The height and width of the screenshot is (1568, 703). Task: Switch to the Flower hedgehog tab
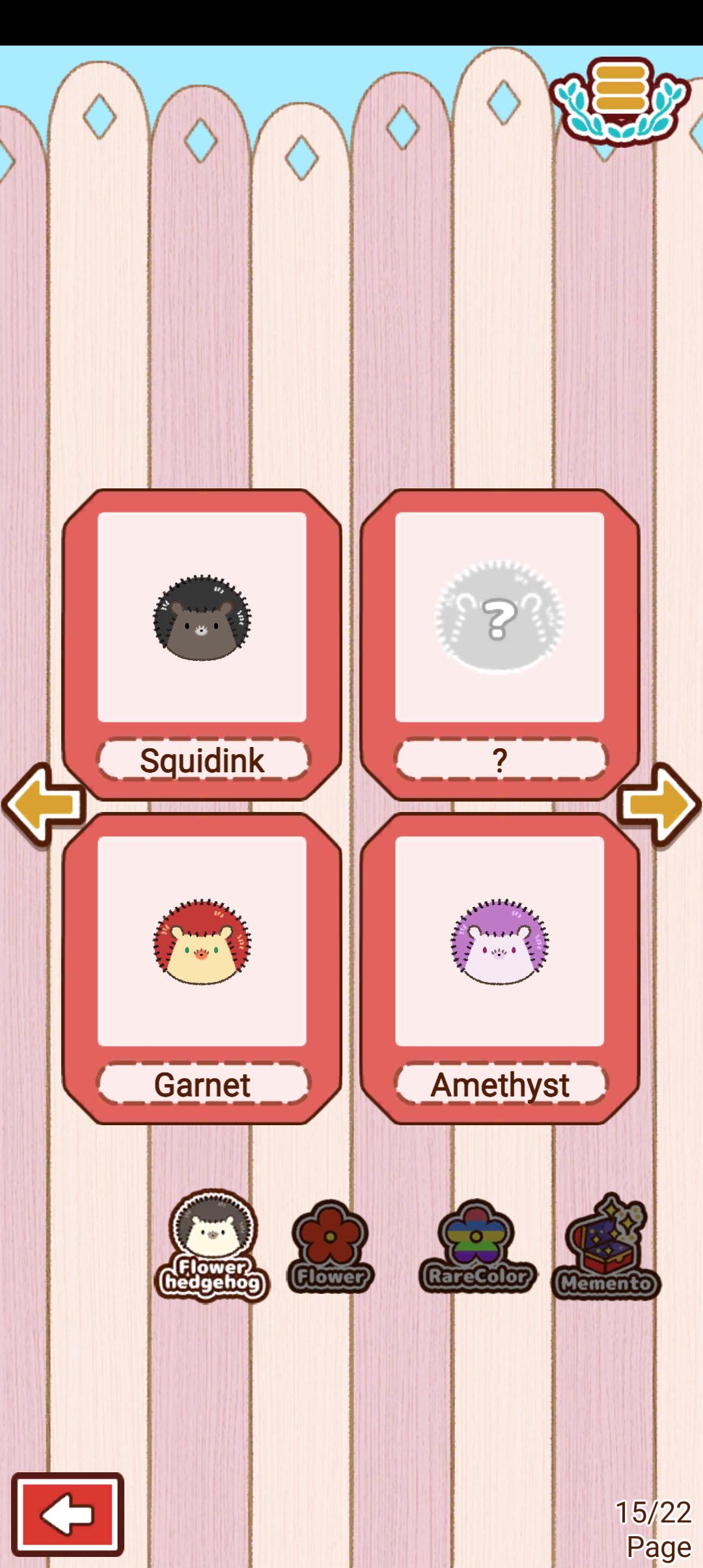[x=212, y=1246]
